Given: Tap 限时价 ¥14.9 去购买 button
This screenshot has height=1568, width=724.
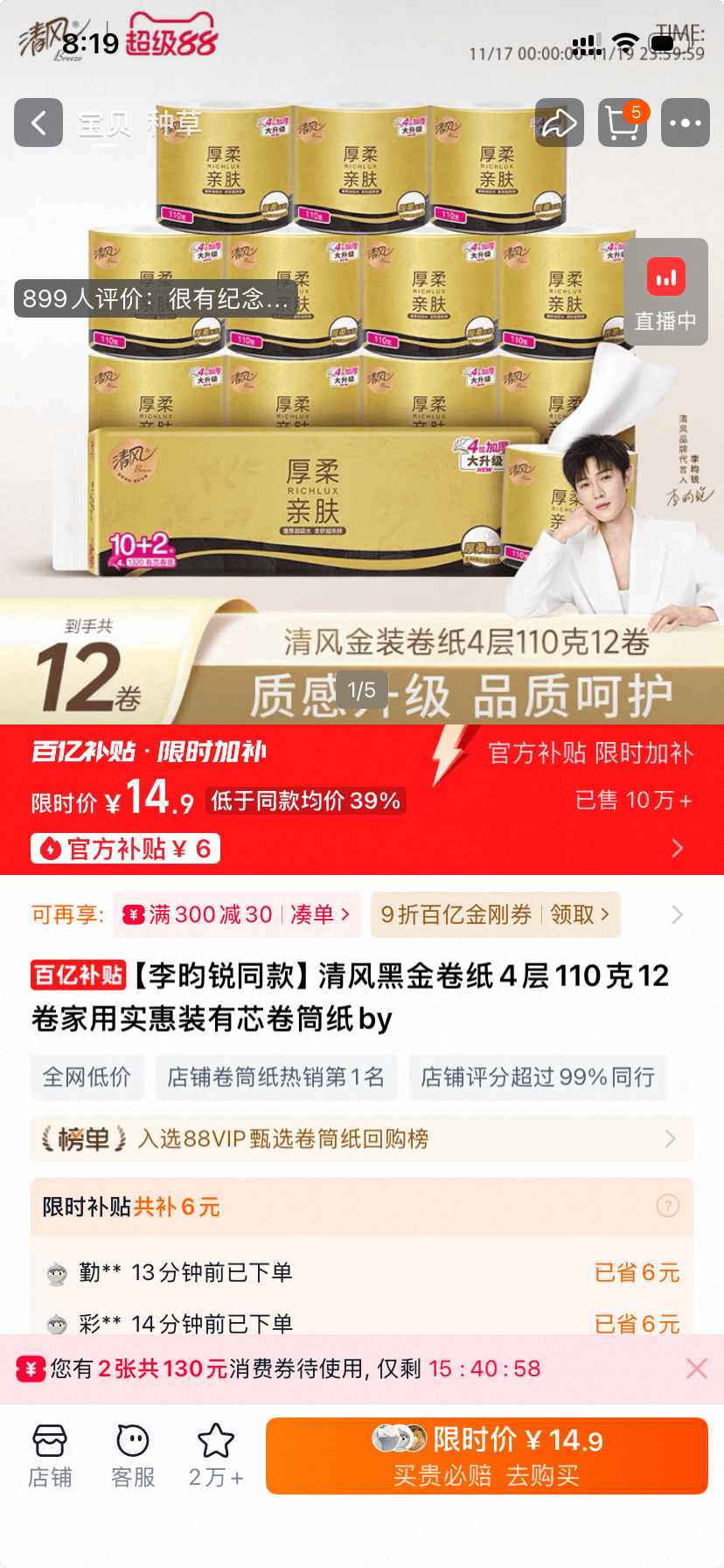Looking at the screenshot, I should click(x=486, y=1456).
